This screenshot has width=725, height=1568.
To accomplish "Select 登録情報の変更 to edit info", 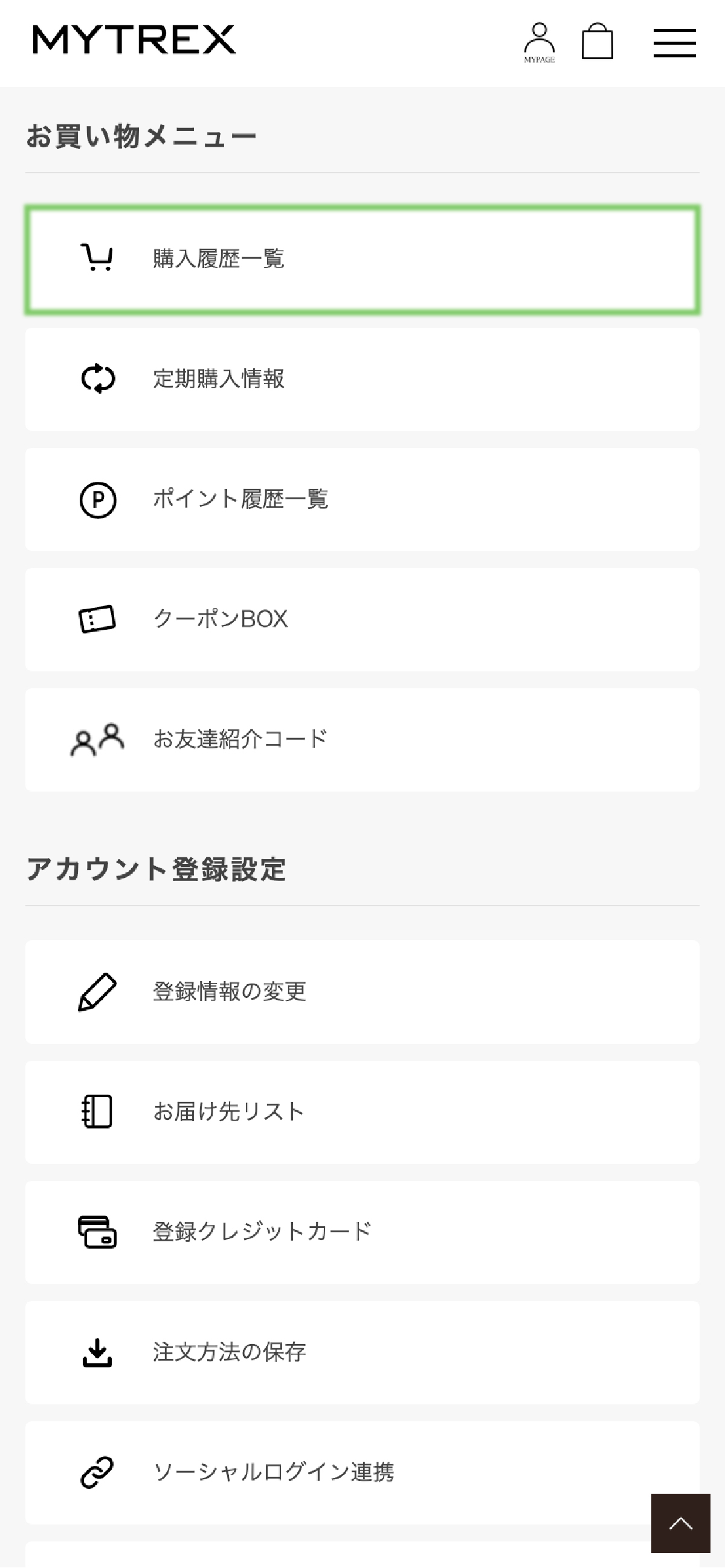I will coord(362,992).
